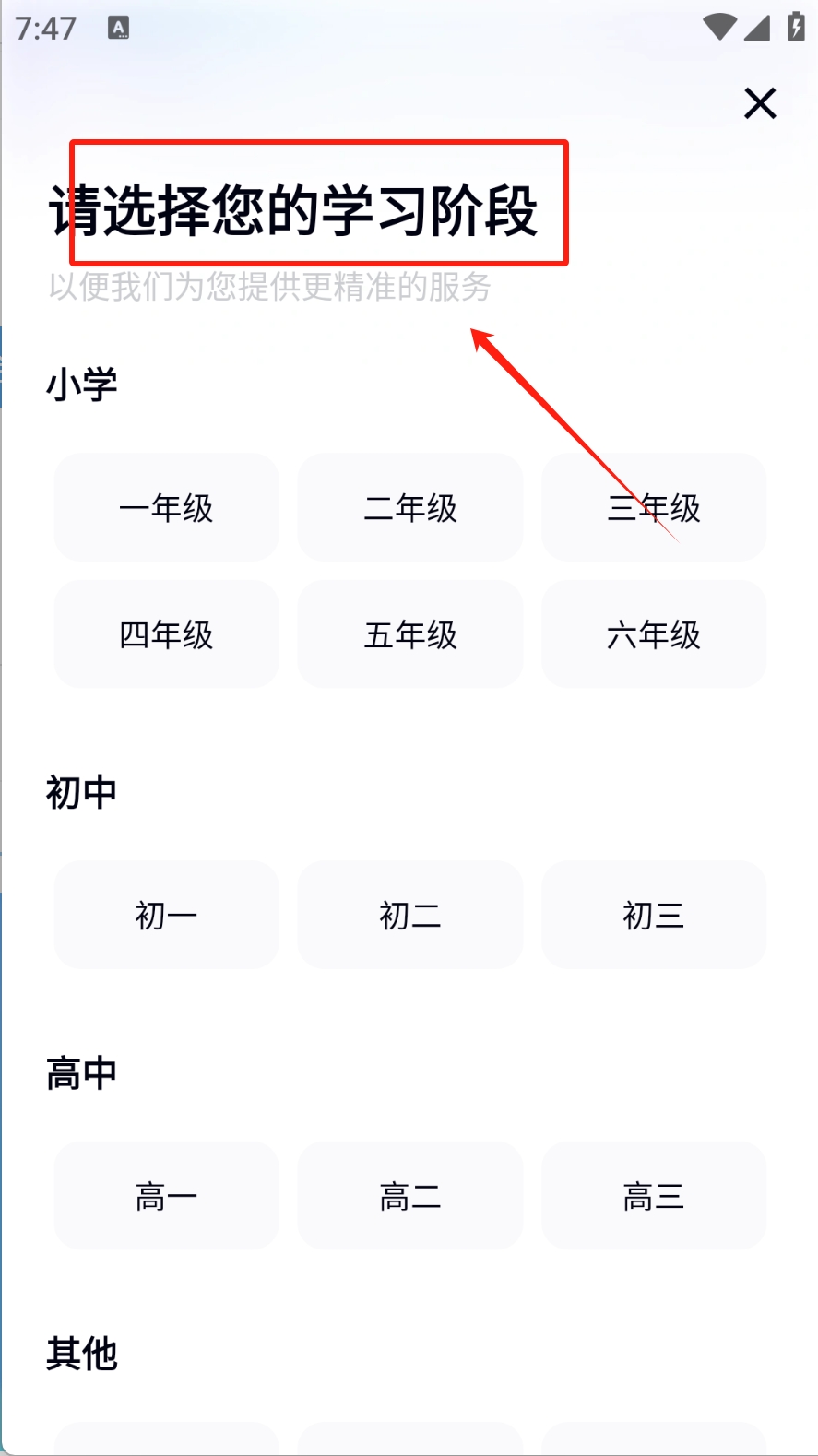Close the learning stage selection screen

pyautogui.click(x=760, y=103)
